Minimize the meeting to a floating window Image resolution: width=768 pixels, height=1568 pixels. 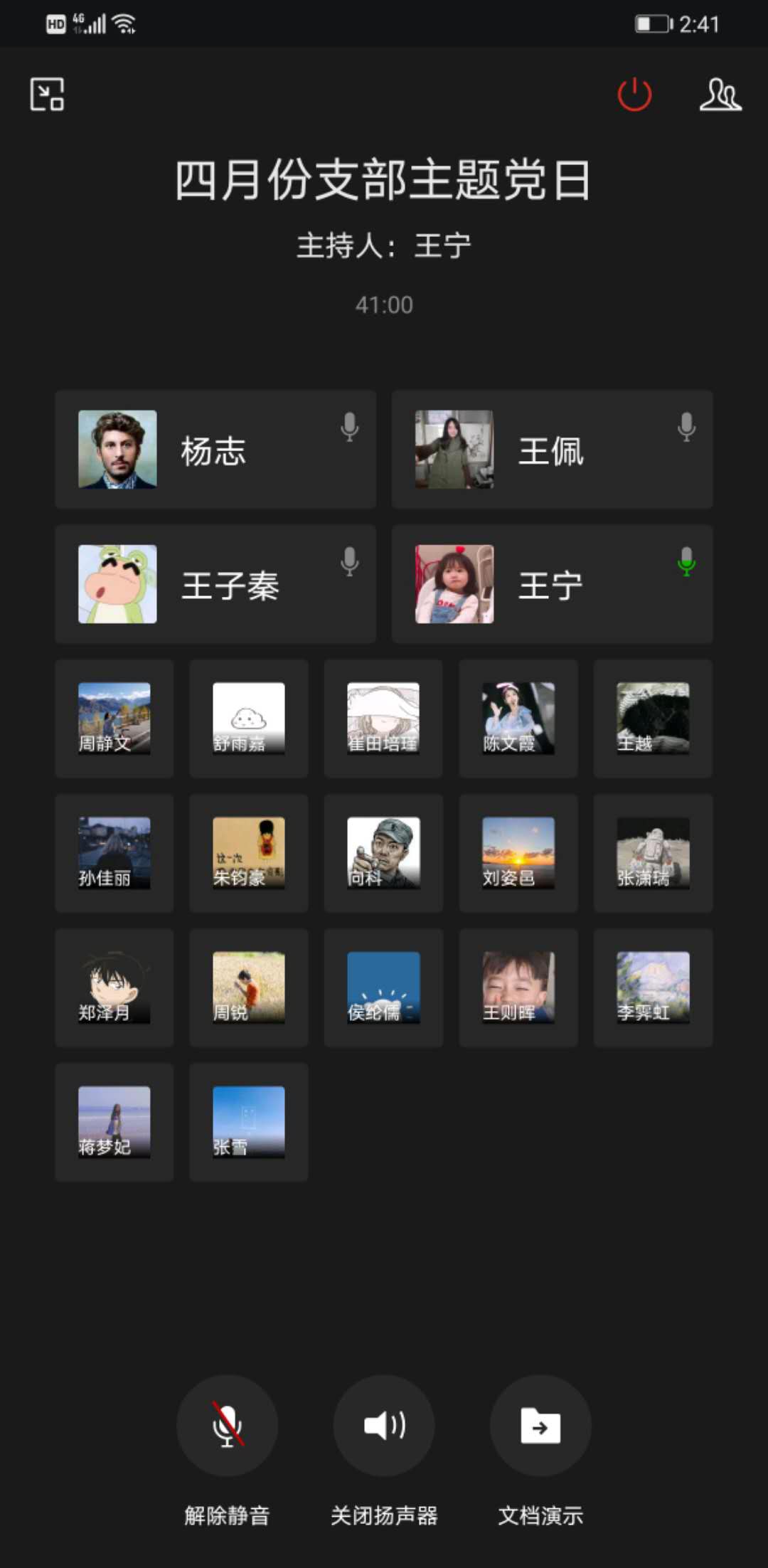coord(47,95)
